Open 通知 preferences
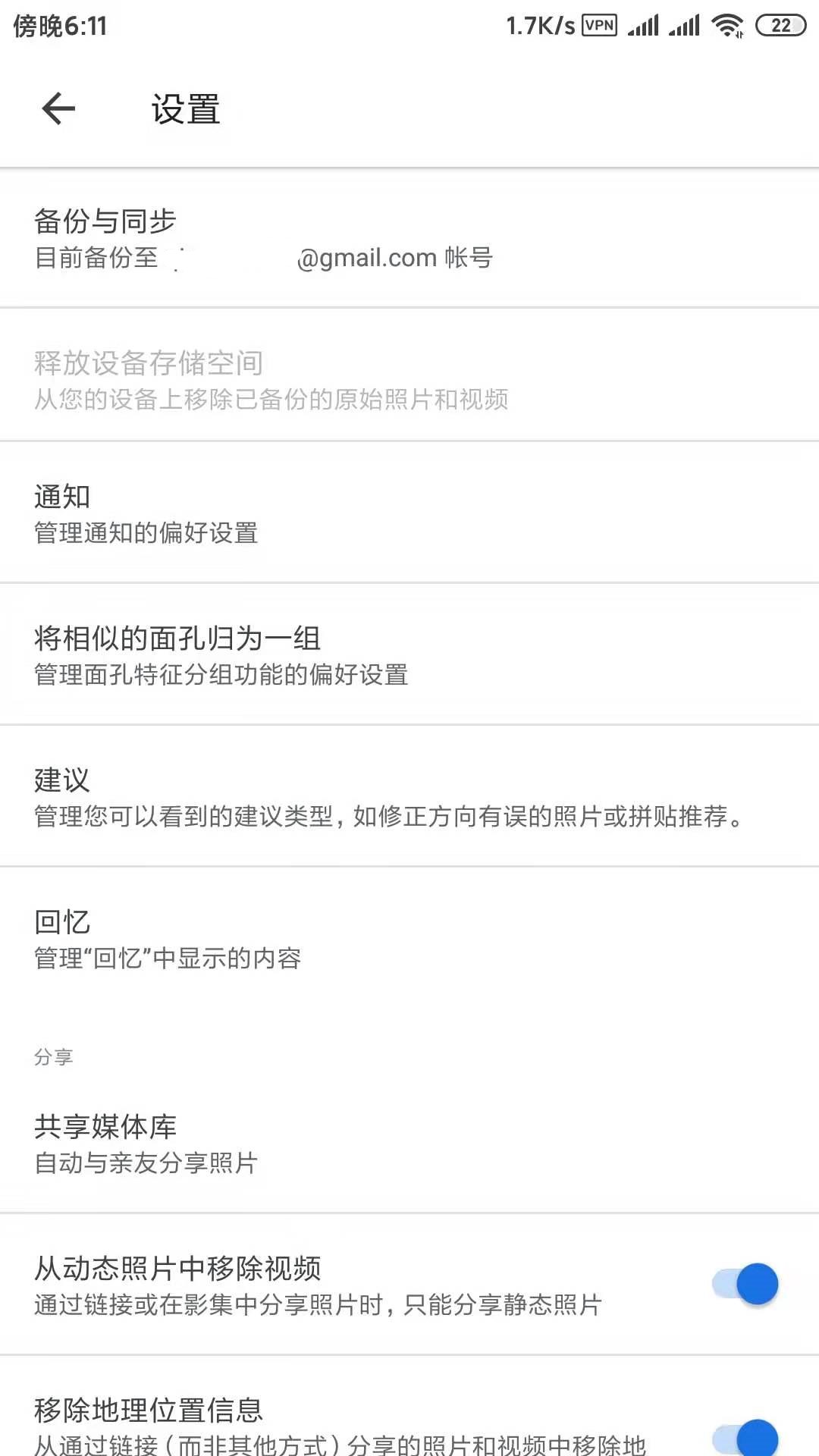This screenshot has width=819, height=1456. pos(409,513)
